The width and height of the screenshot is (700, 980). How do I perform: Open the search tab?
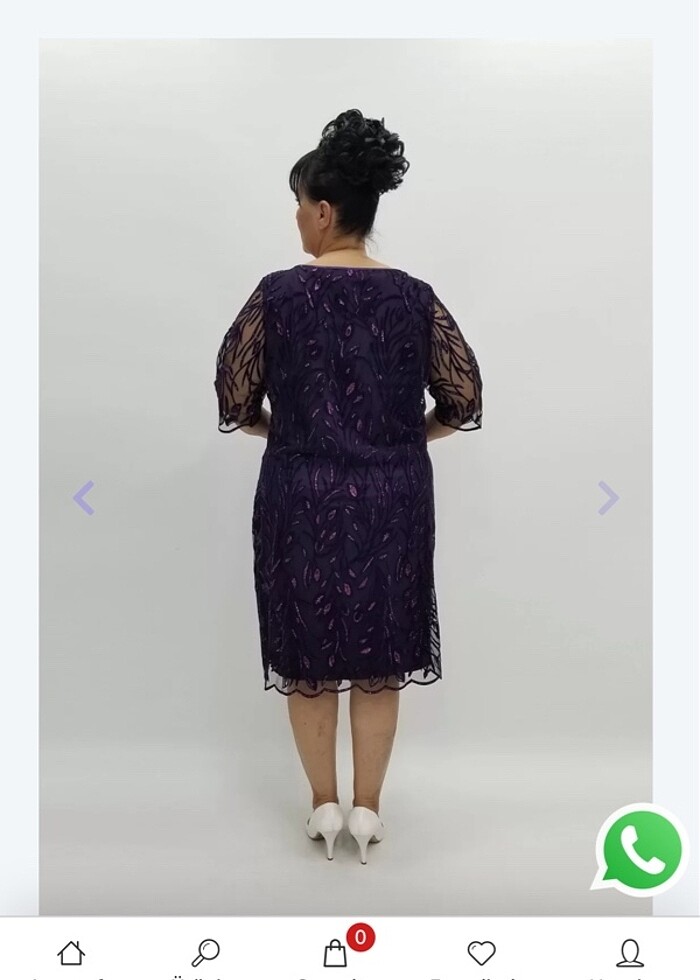click(x=205, y=952)
